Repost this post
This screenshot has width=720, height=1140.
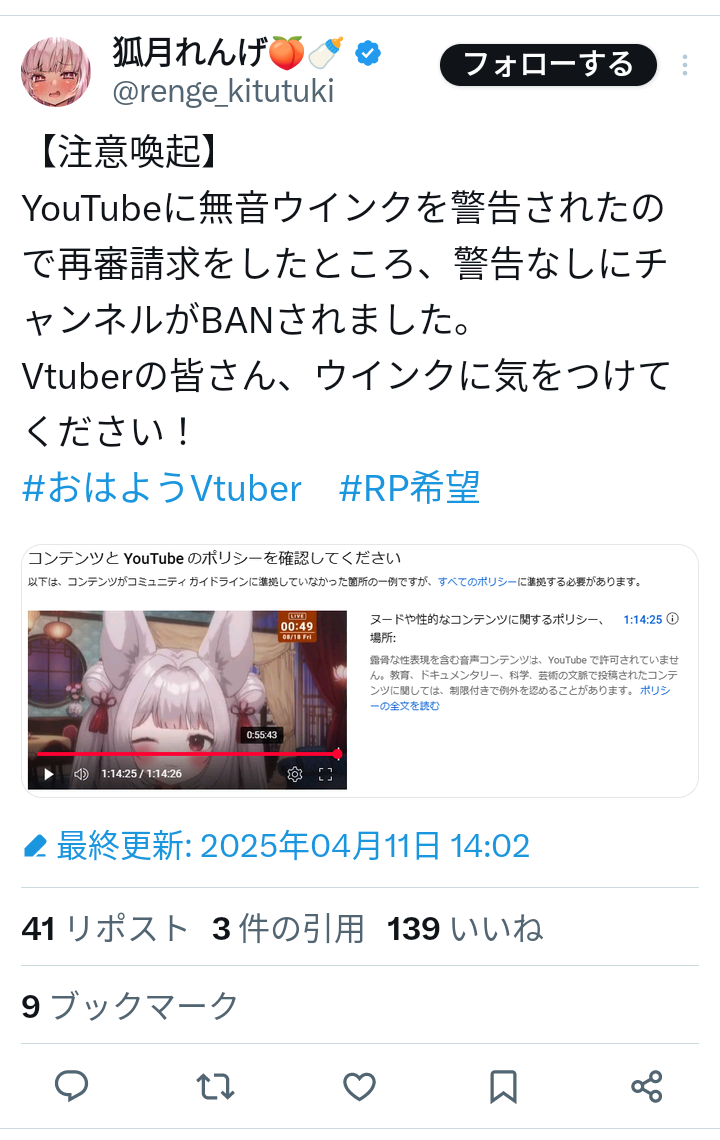pos(215,1086)
